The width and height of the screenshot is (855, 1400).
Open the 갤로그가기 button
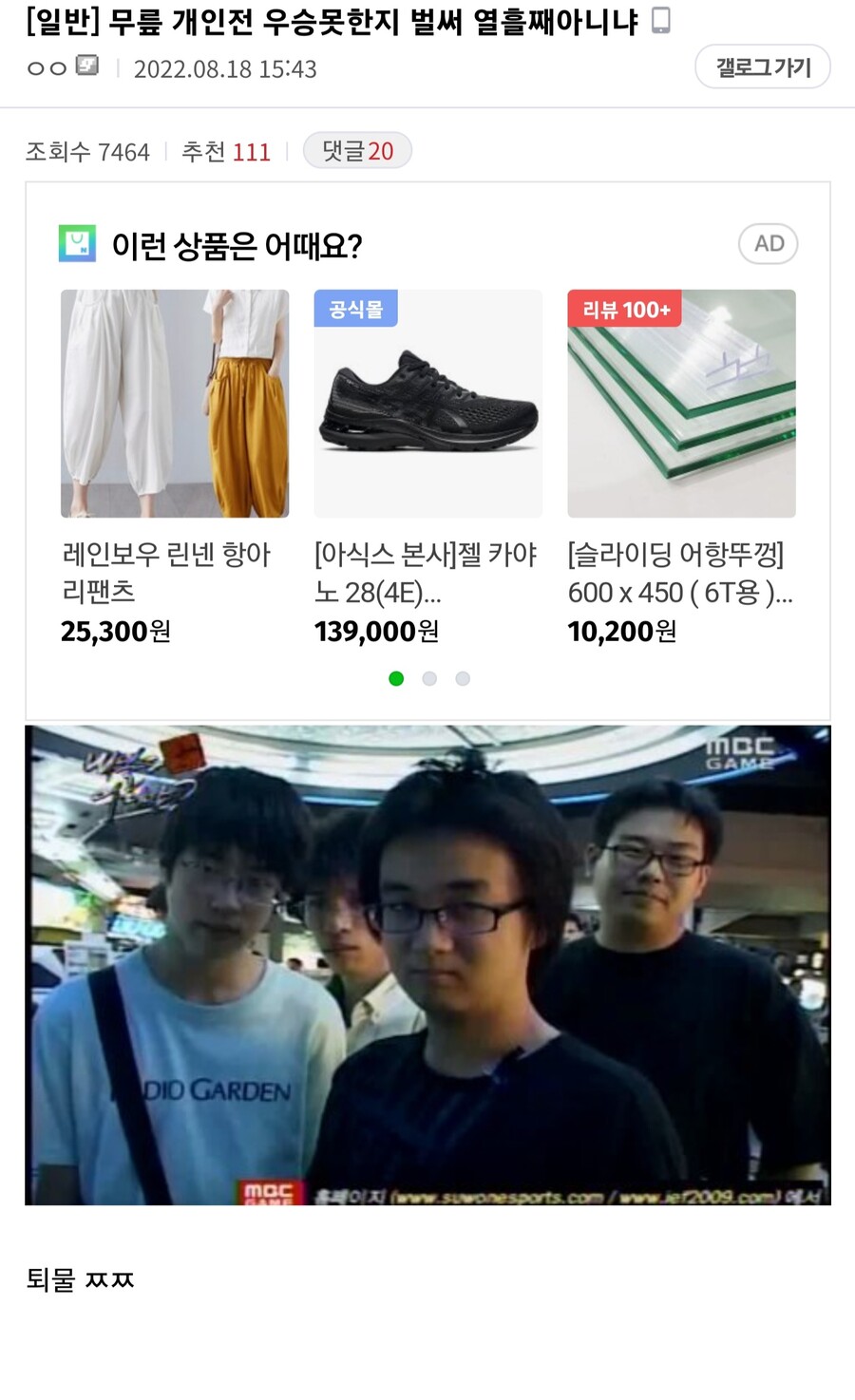762,67
